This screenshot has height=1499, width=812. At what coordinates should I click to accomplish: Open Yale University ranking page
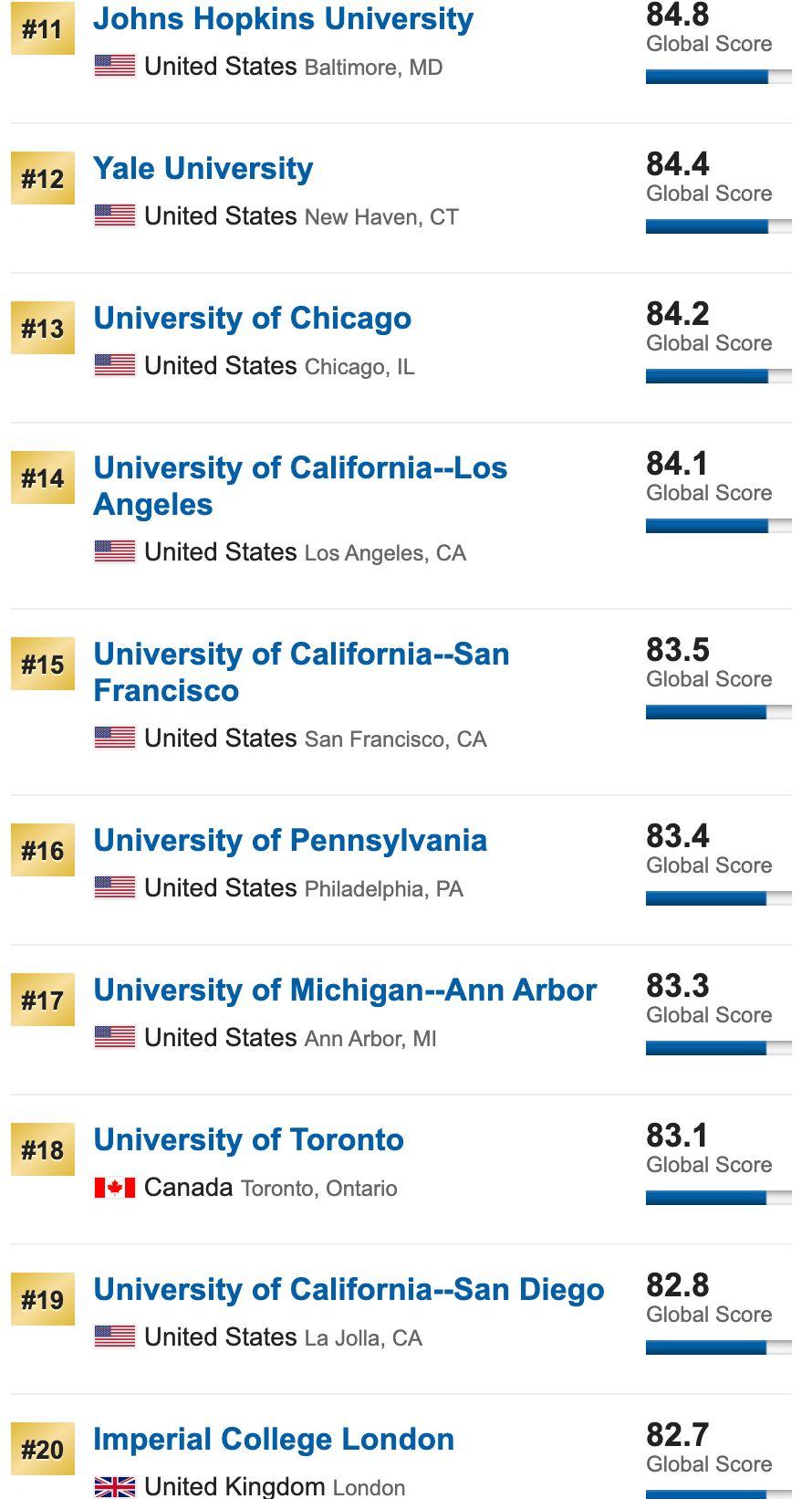point(203,169)
